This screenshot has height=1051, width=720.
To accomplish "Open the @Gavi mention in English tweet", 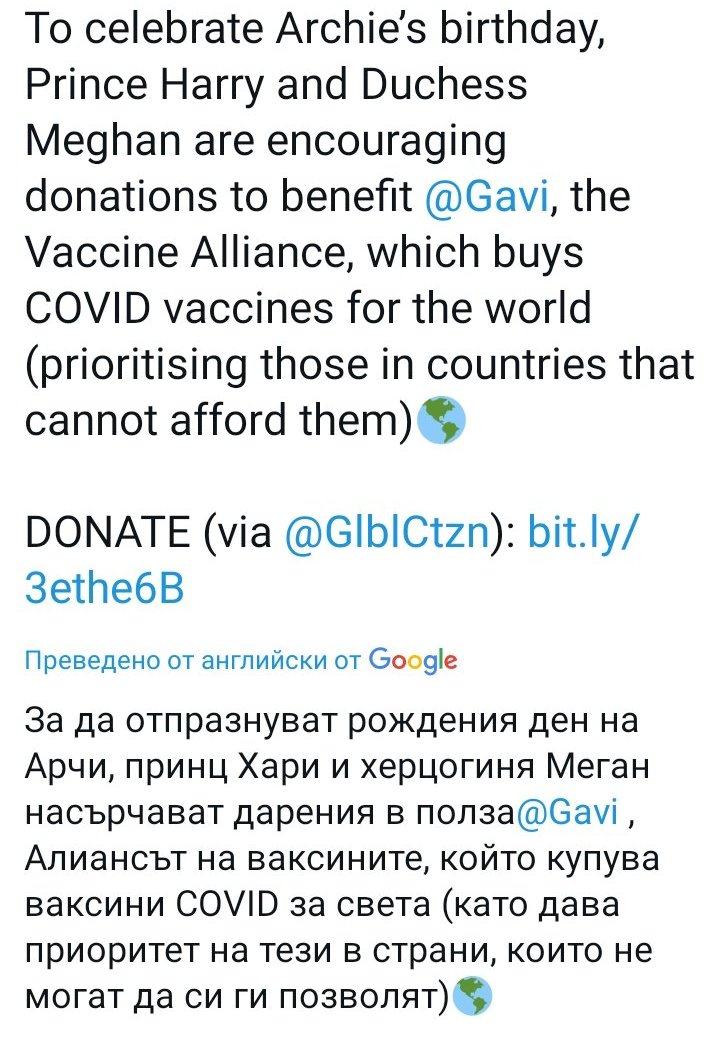I will [x=487, y=197].
